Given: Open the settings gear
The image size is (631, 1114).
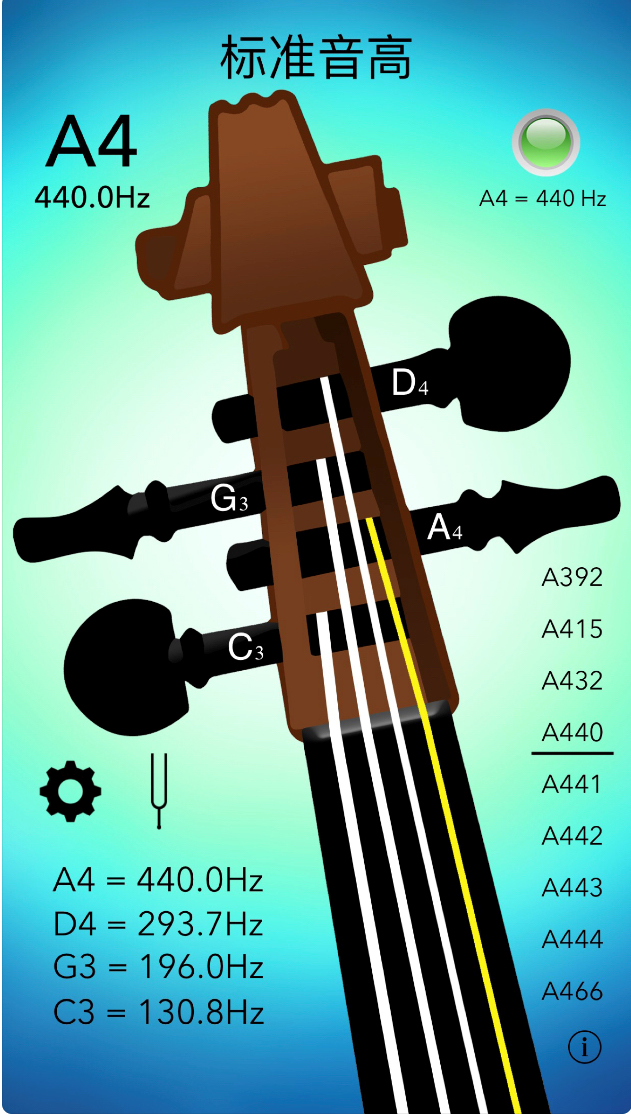Looking at the screenshot, I should click(x=70, y=792).
